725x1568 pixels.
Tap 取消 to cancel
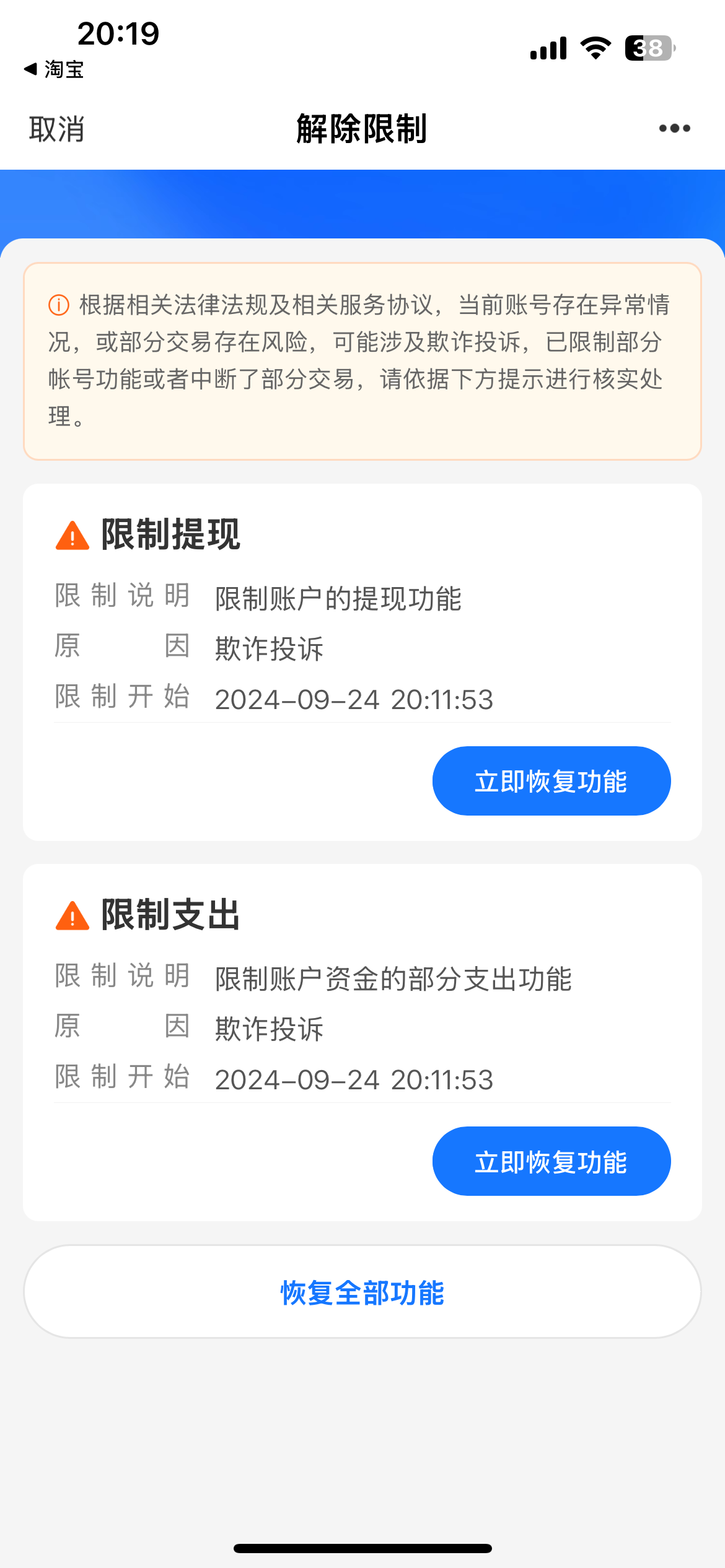pyautogui.click(x=56, y=129)
